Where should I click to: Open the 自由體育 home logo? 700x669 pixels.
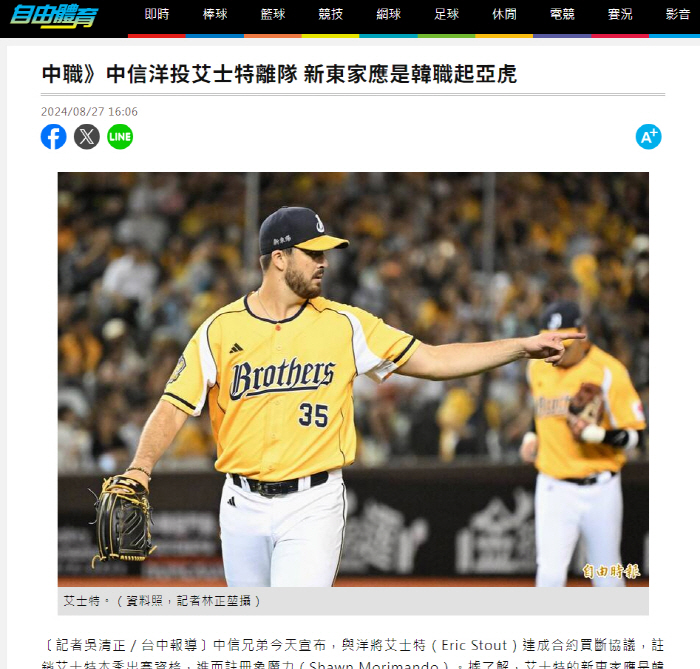[x=55, y=15]
